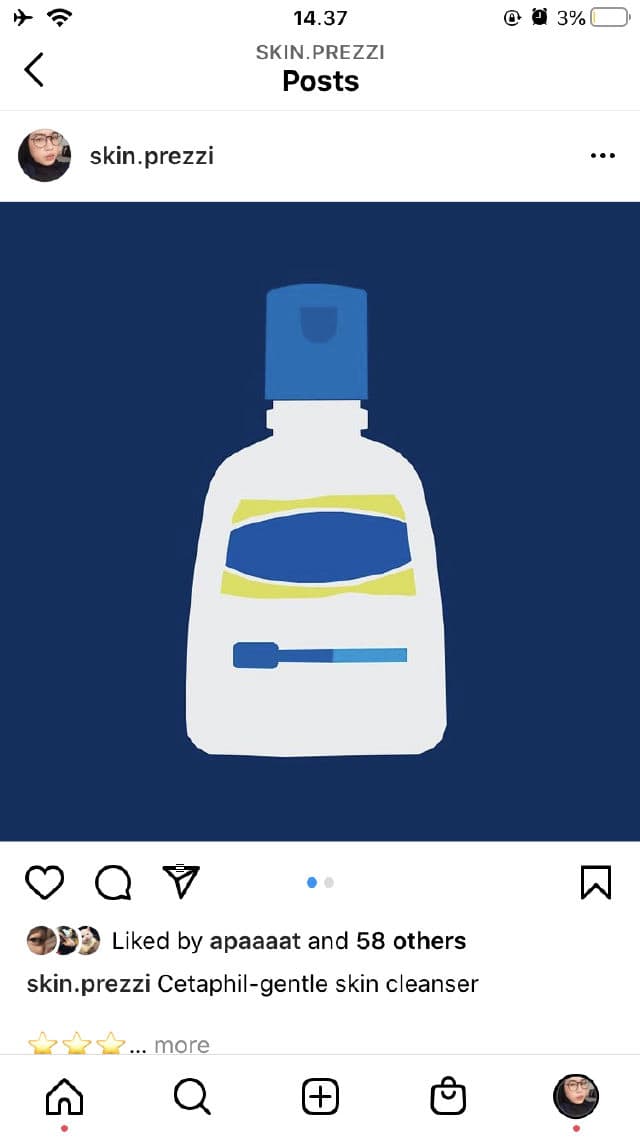Viewport: 640px width, 1138px height.
Task: Open apaaaat's profile from the likes line
Action: click(252, 941)
